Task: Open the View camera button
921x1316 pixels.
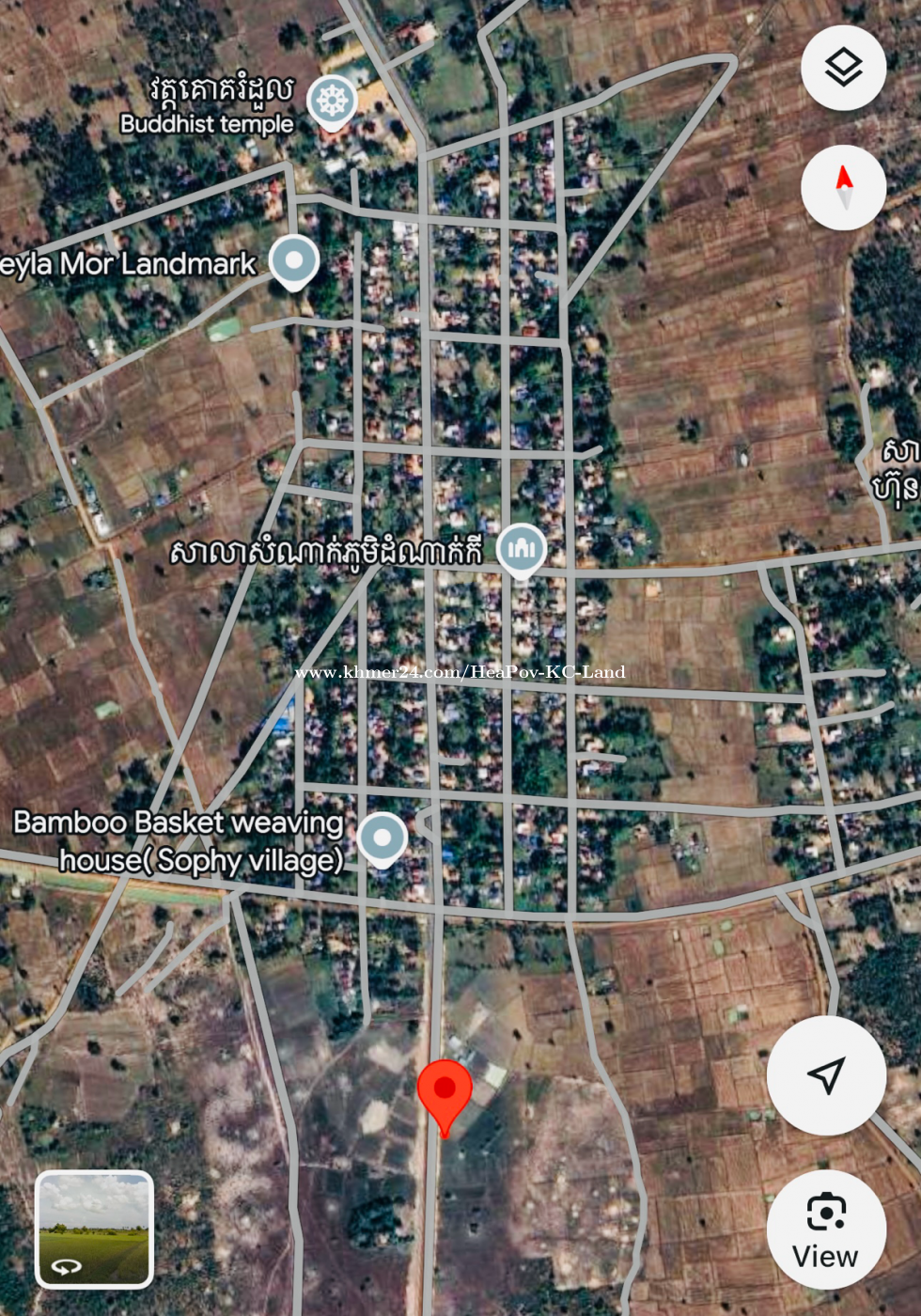Action: 826,1230
